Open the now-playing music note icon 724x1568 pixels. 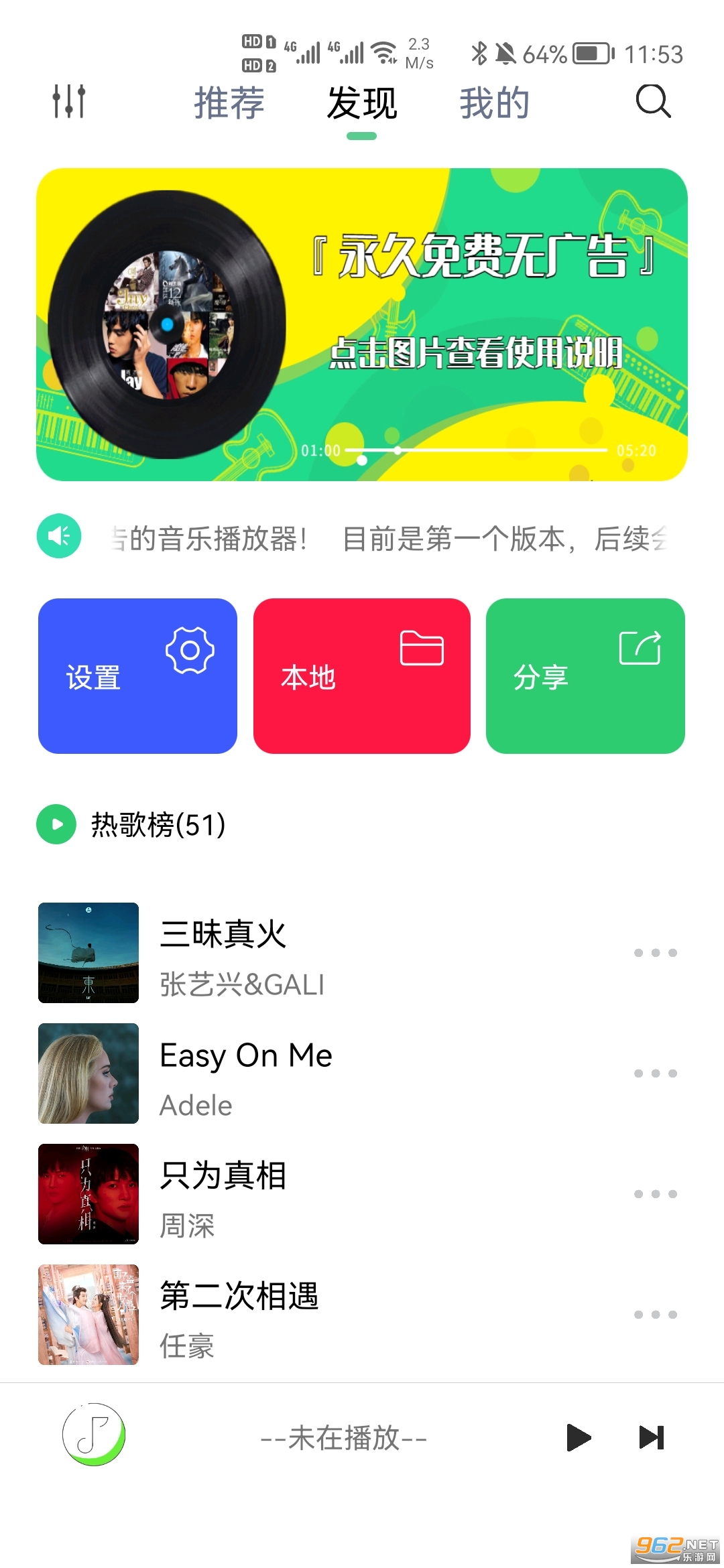point(94,1435)
